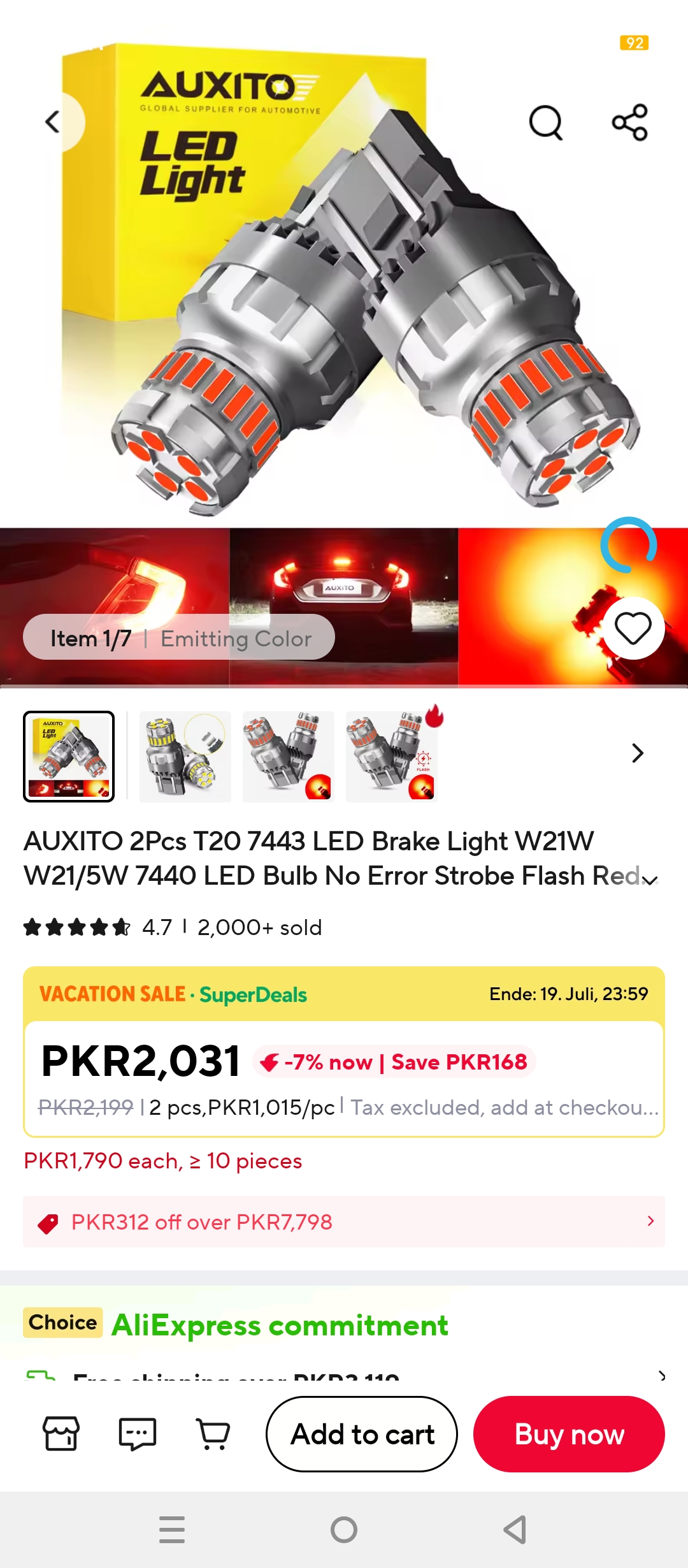Tap Buy now
The image size is (688, 1568).
click(x=569, y=1434)
